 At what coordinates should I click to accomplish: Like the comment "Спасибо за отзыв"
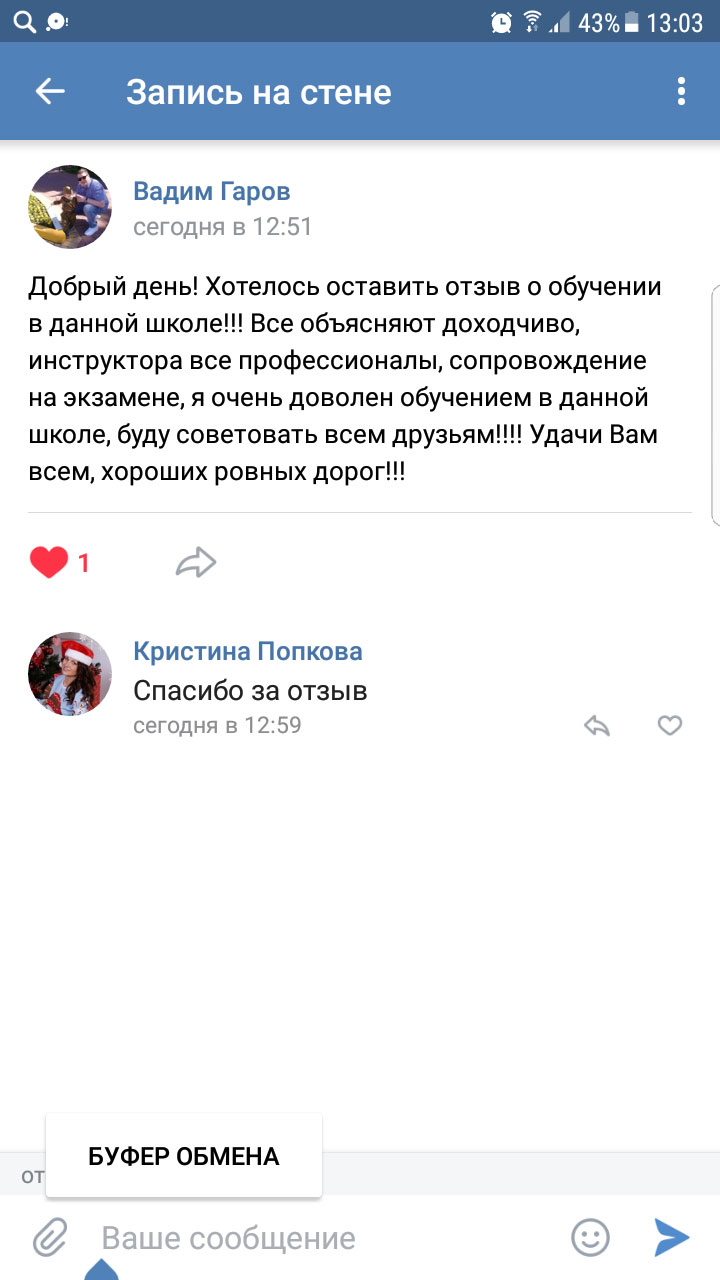(669, 726)
